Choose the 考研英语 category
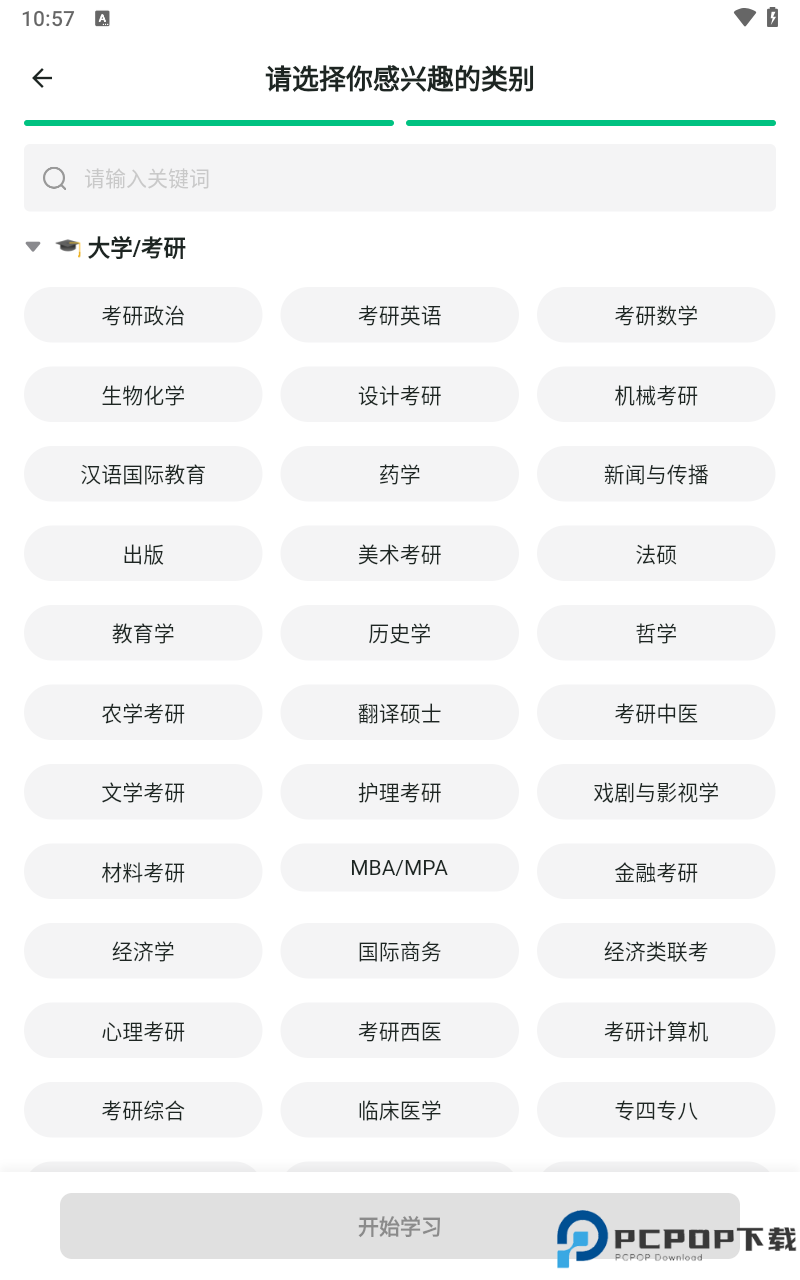800x1280 pixels. pos(400,316)
